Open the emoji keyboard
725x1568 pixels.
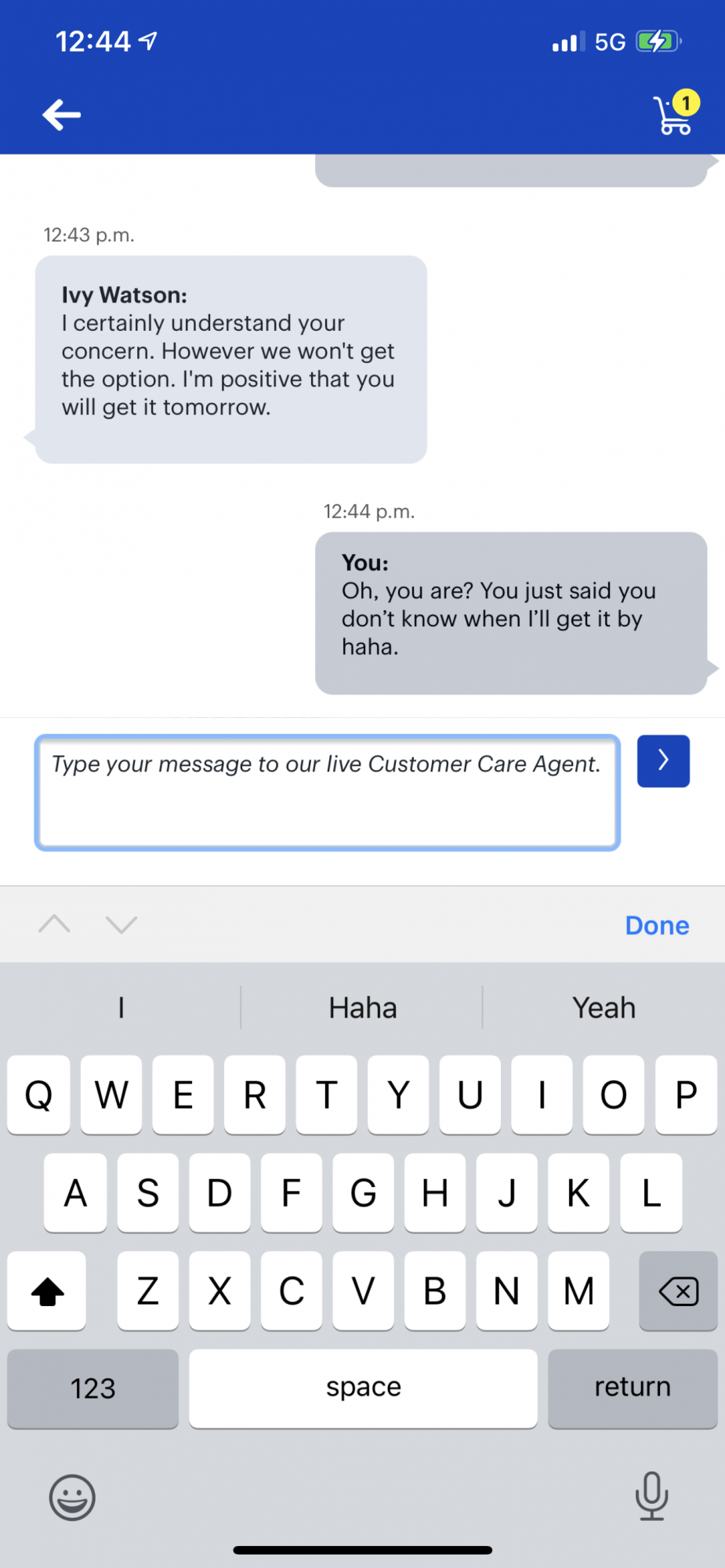[72, 1497]
